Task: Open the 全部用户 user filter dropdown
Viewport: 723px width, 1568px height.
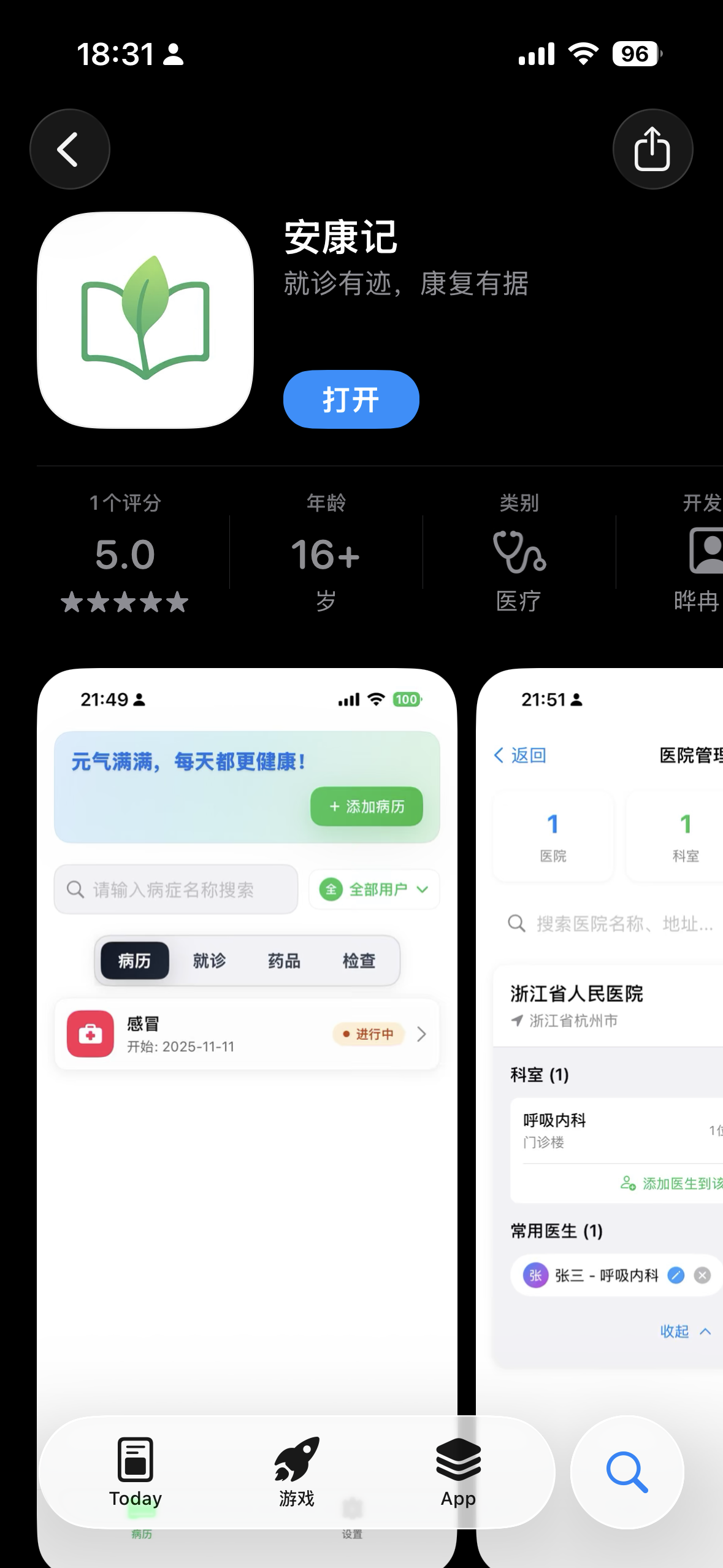Action: 373,889
